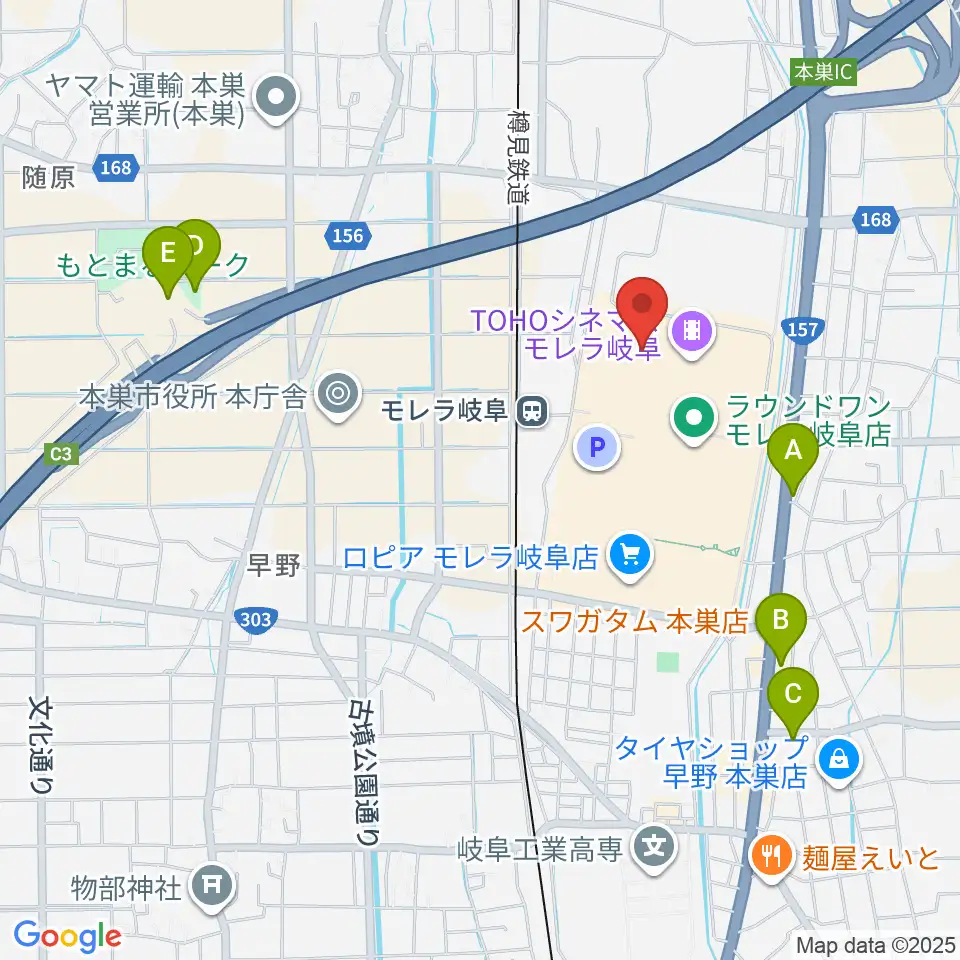The height and width of the screenshot is (960, 960).
Task: Open the Tire Shop Hayano pin
Action: (839, 762)
